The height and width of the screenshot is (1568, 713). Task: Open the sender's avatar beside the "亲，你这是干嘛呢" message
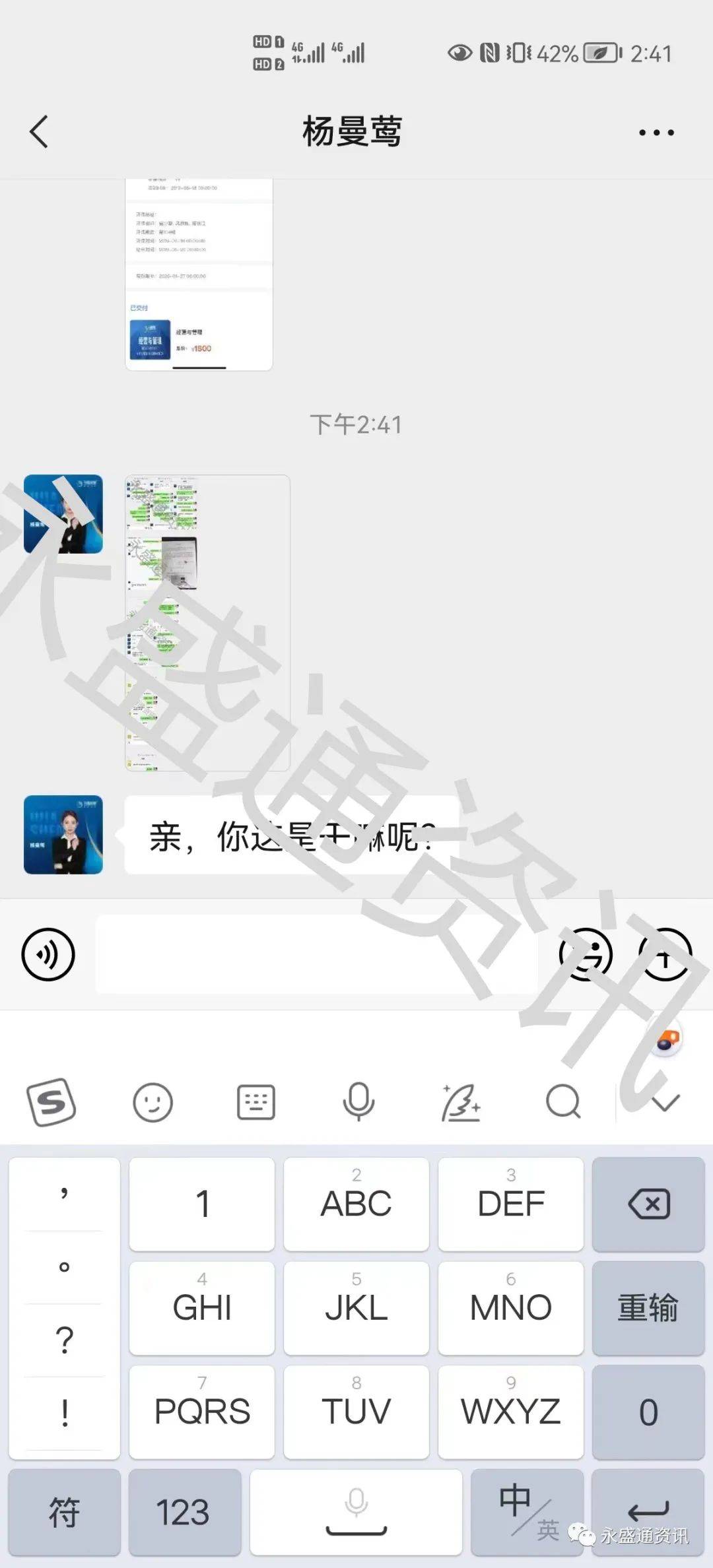(x=63, y=835)
